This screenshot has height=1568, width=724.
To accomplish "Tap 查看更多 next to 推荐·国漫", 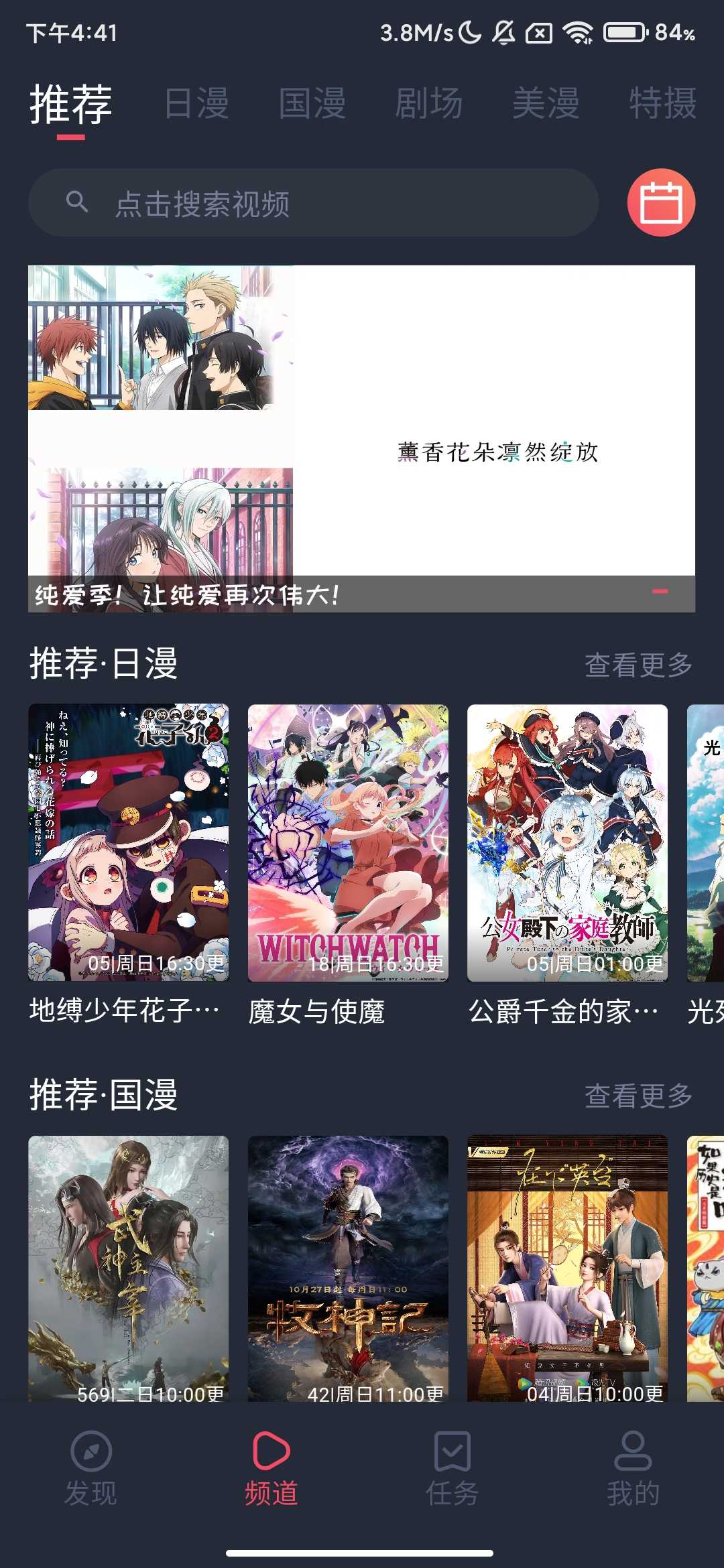I will click(638, 1096).
